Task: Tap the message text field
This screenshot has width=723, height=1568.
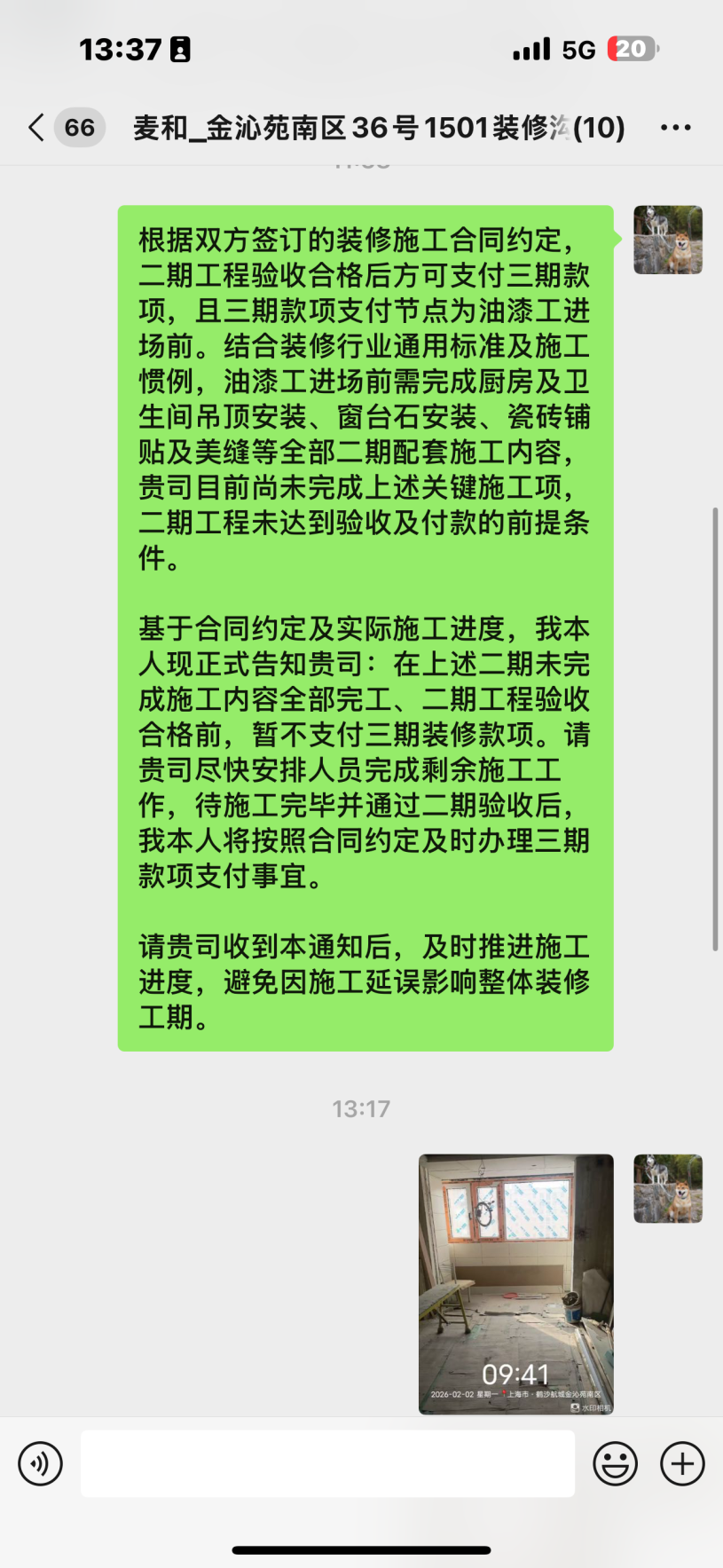Action: pos(327,1463)
